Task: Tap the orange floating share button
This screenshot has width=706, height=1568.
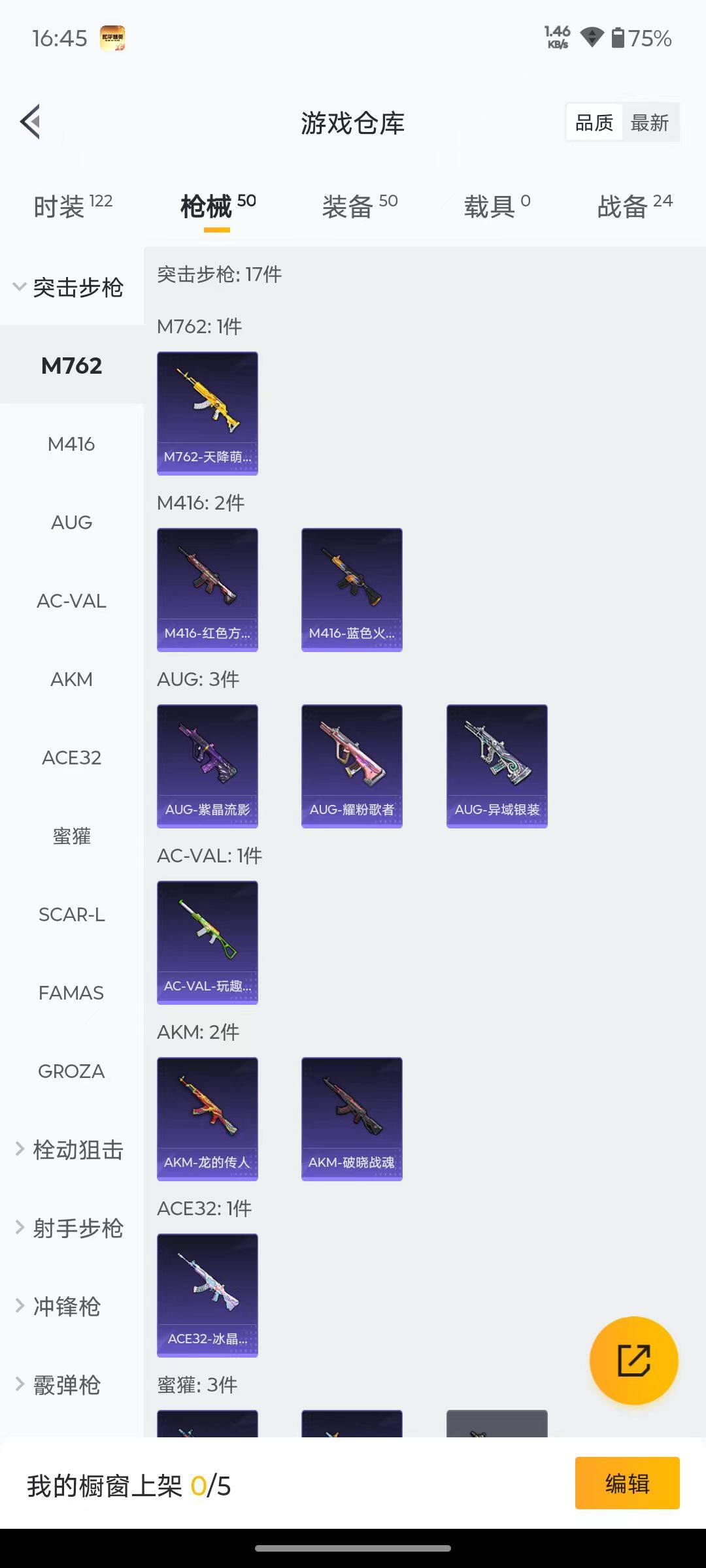Action: coord(633,1360)
